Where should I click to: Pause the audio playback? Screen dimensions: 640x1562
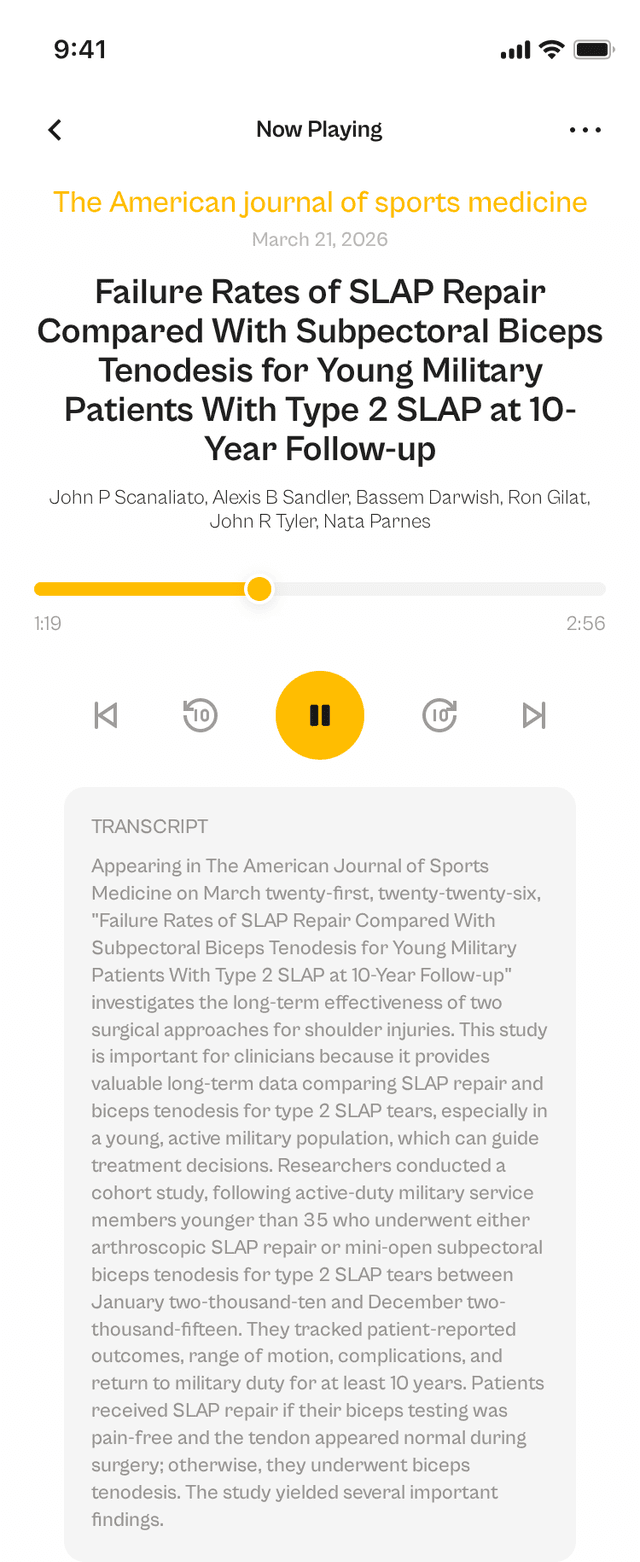(320, 715)
